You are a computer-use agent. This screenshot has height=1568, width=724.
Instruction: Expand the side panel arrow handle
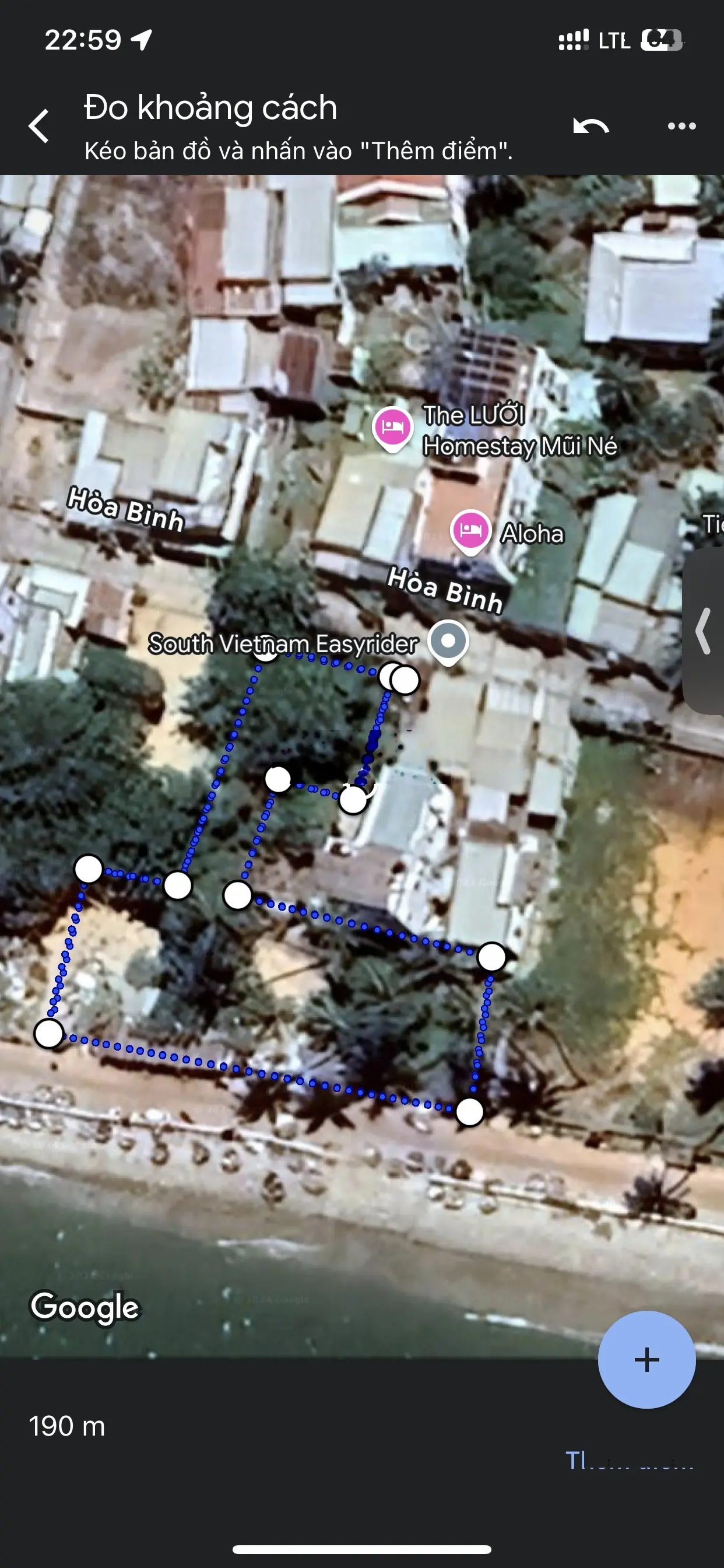pos(704,631)
